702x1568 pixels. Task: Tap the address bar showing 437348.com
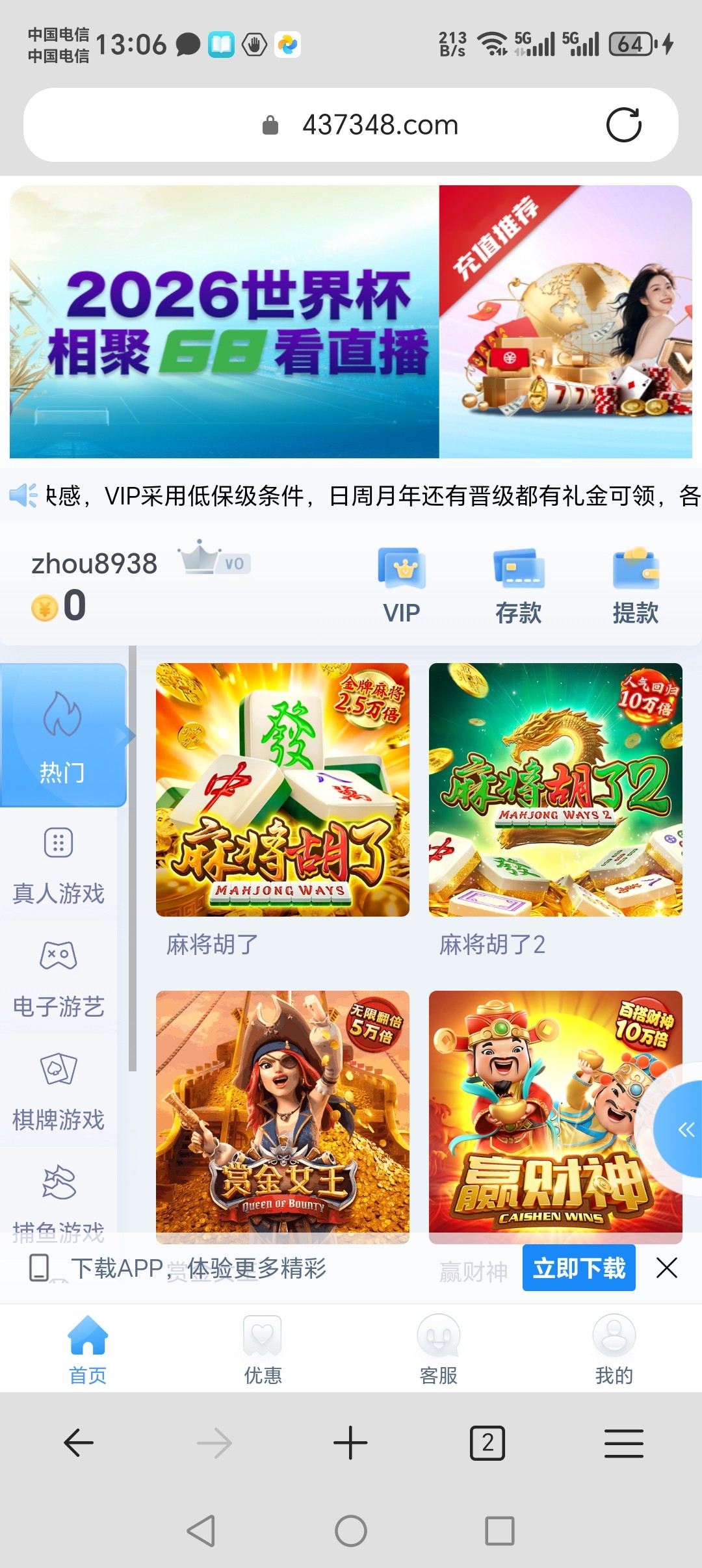click(x=380, y=124)
